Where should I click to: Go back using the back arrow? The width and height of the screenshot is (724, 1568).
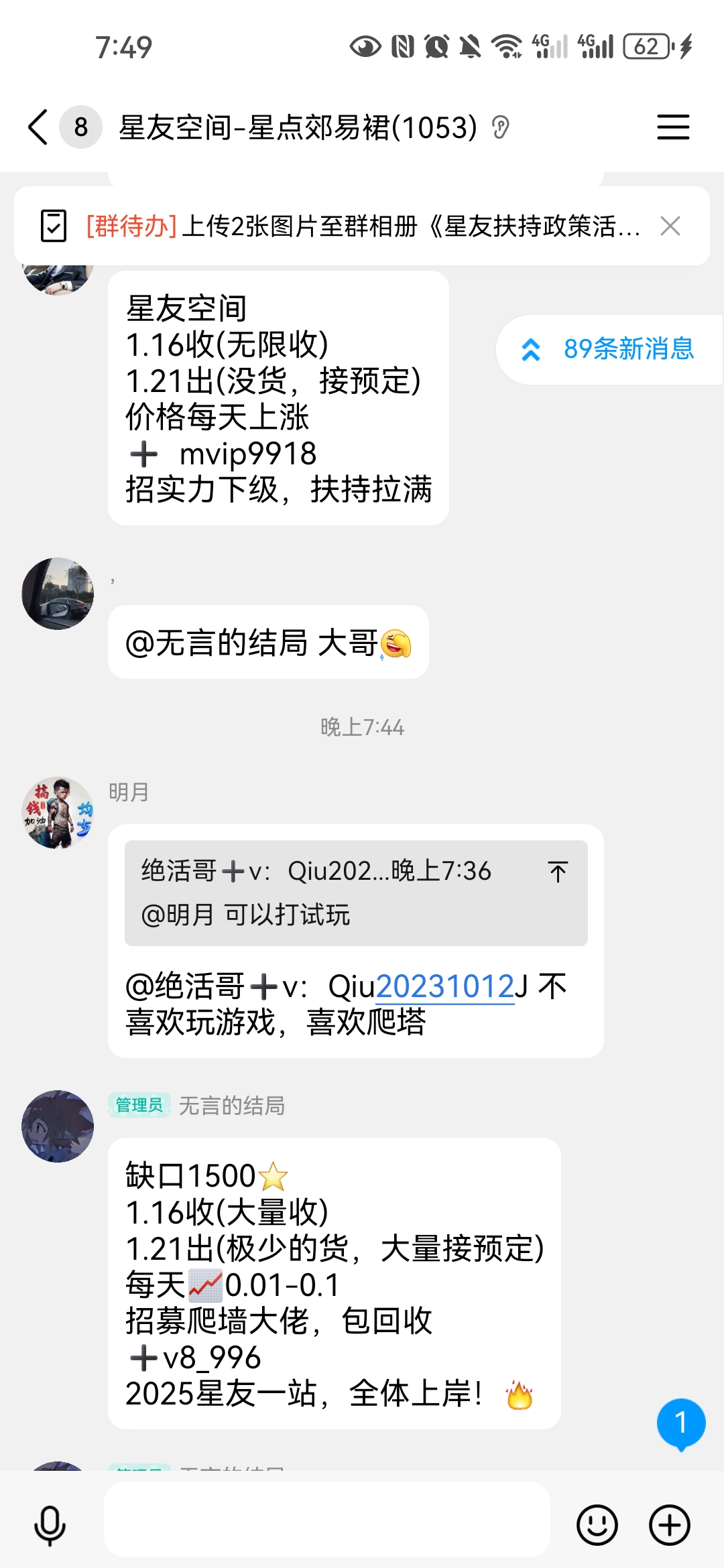37,126
